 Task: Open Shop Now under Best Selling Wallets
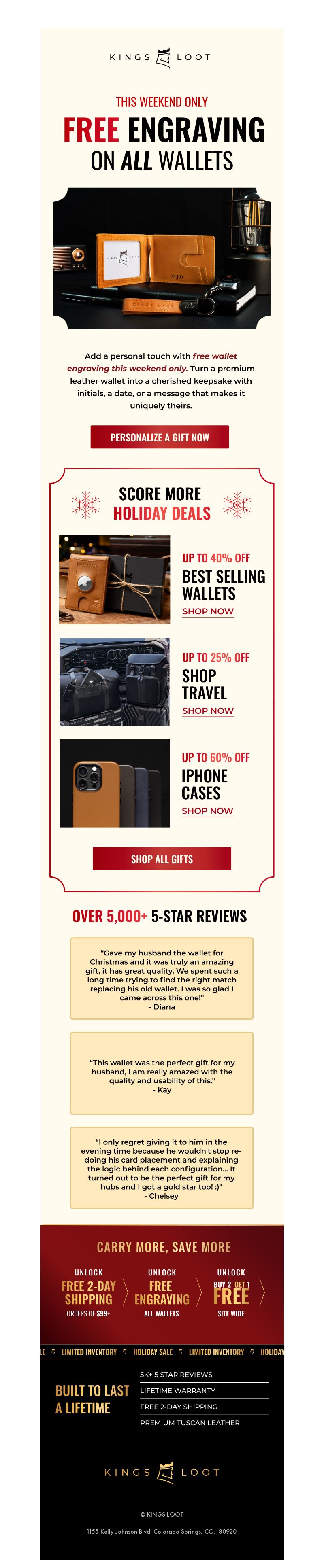(208, 611)
